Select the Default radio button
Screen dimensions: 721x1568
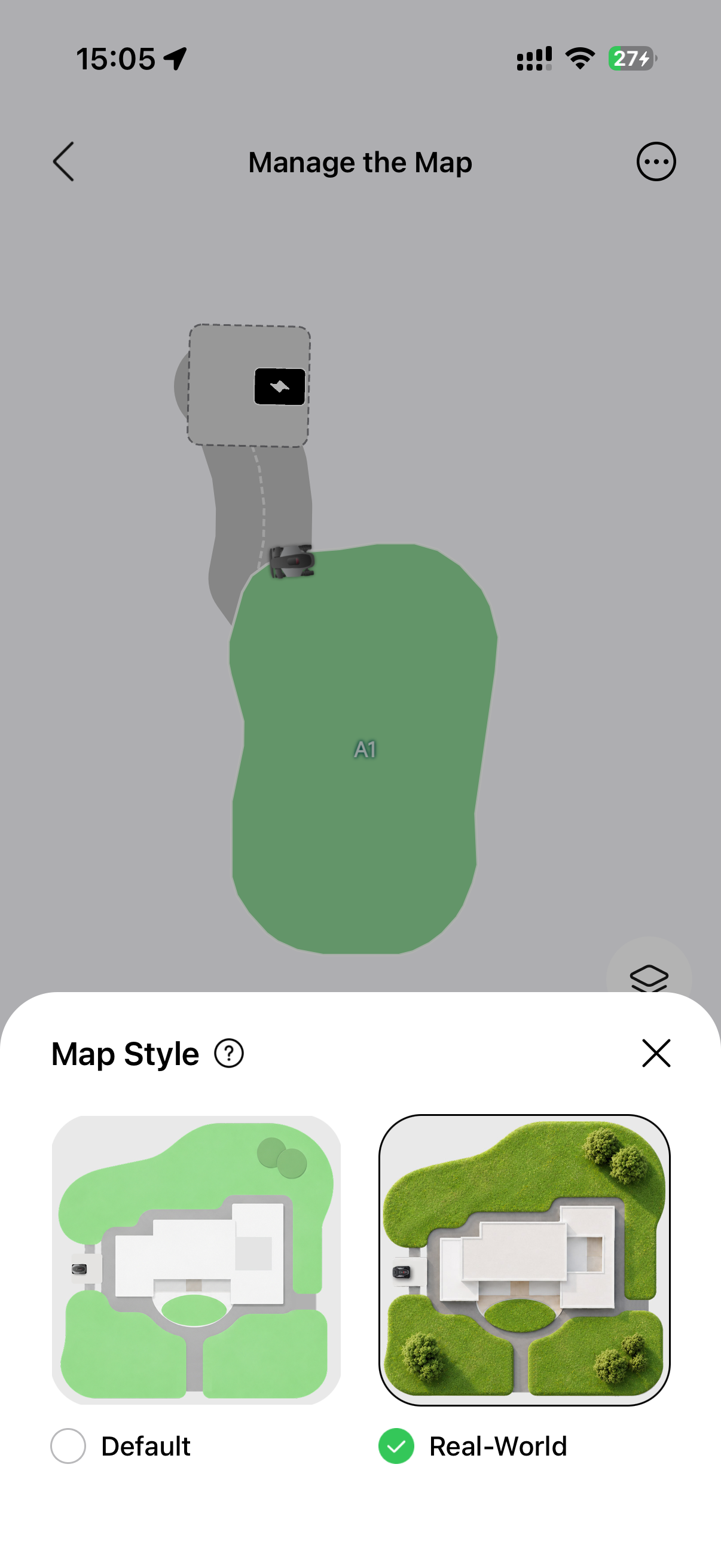click(x=68, y=1445)
